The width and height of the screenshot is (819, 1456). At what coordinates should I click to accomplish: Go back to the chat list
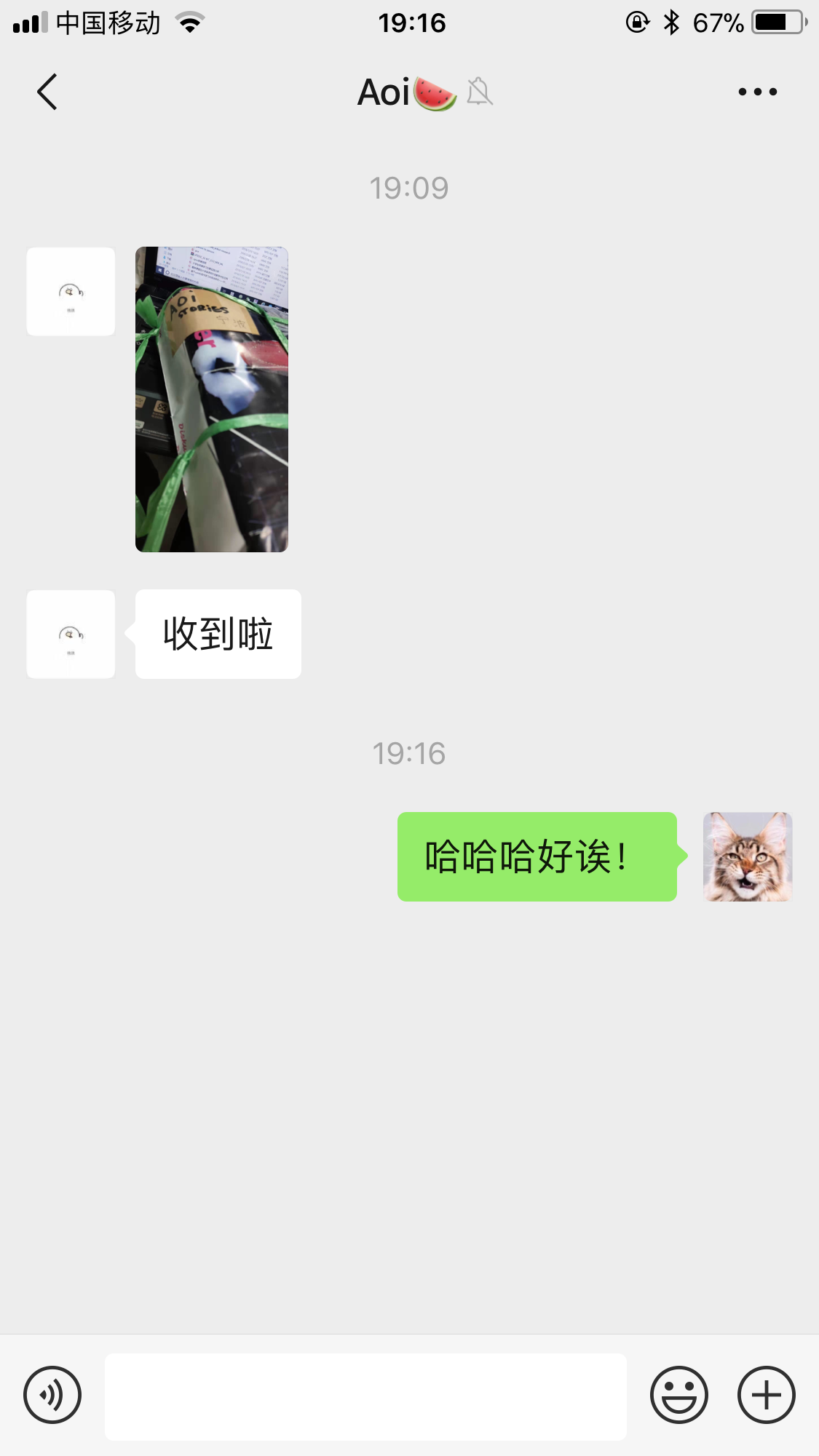click(x=47, y=92)
